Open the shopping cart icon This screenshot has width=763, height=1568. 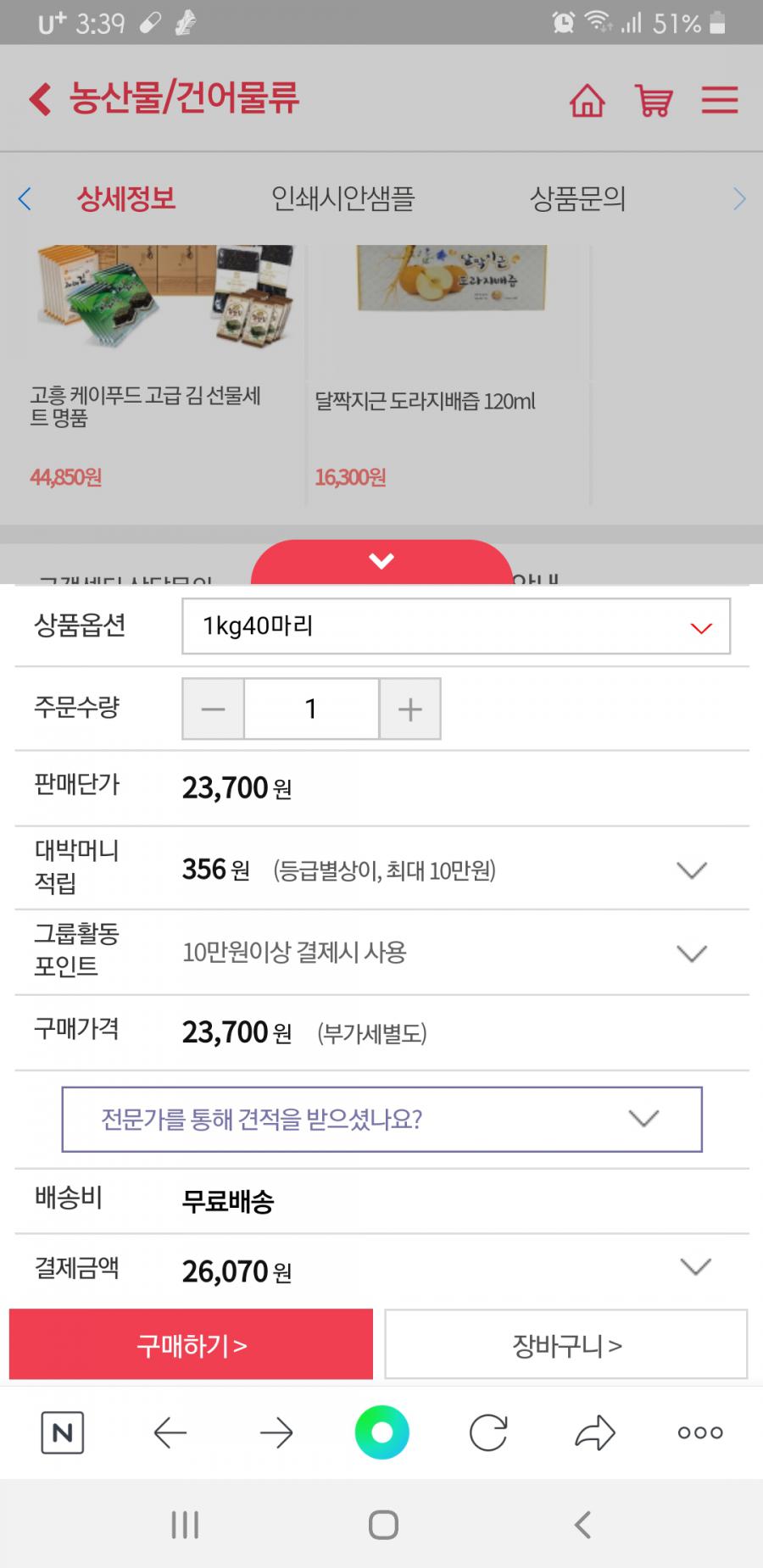[x=654, y=101]
